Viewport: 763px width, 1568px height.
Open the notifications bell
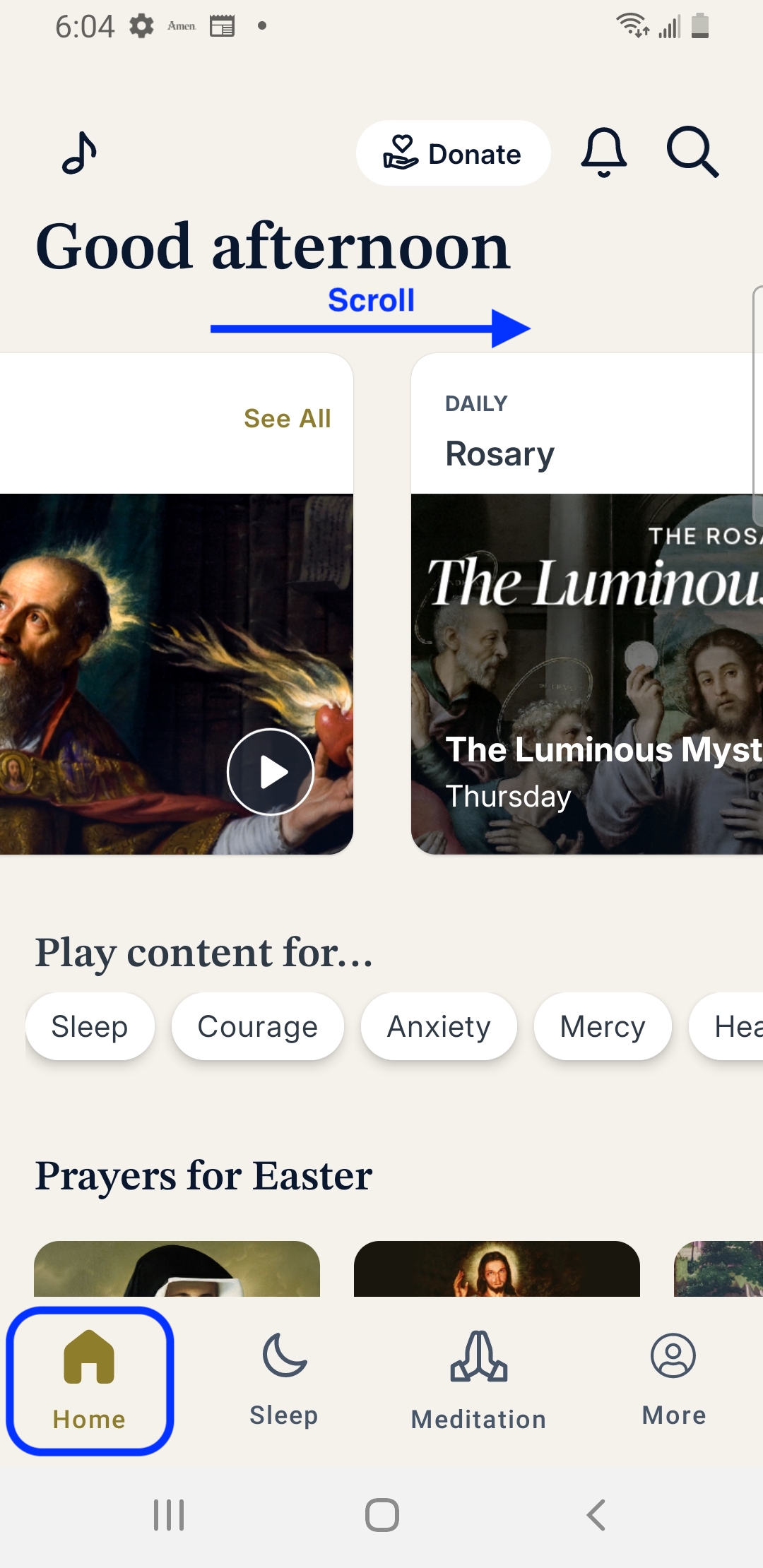click(x=603, y=152)
